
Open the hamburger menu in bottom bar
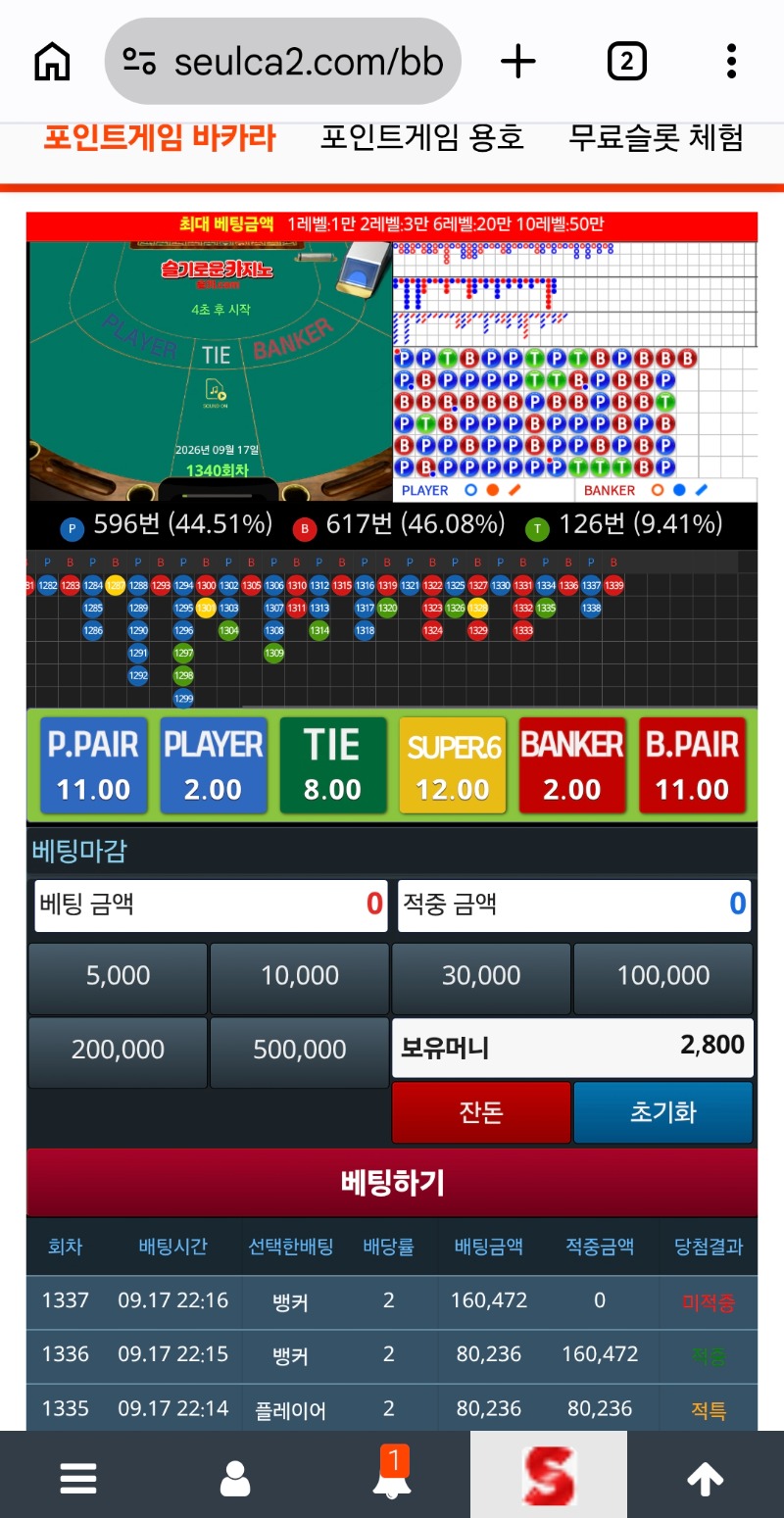pos(78,1479)
